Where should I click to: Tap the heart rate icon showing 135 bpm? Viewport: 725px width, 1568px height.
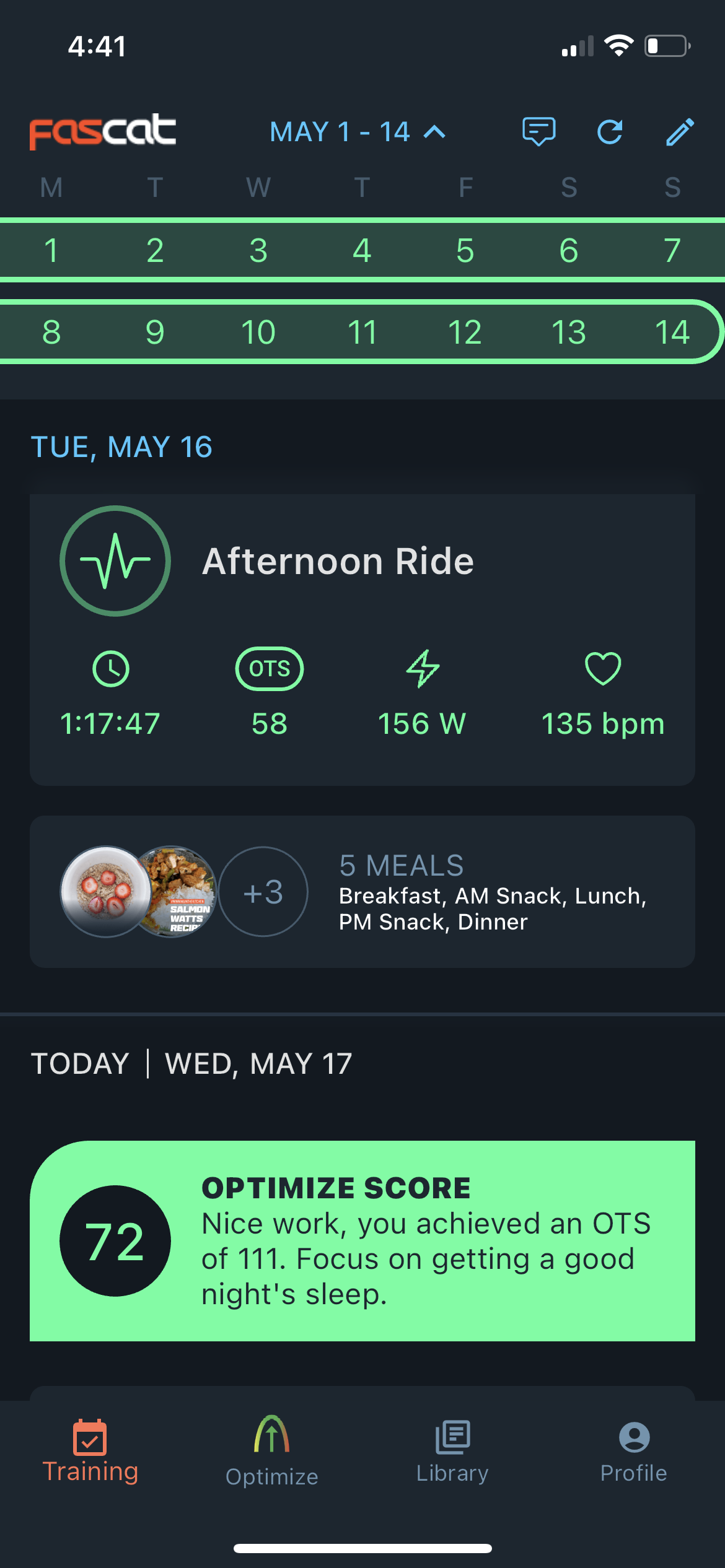click(x=603, y=668)
